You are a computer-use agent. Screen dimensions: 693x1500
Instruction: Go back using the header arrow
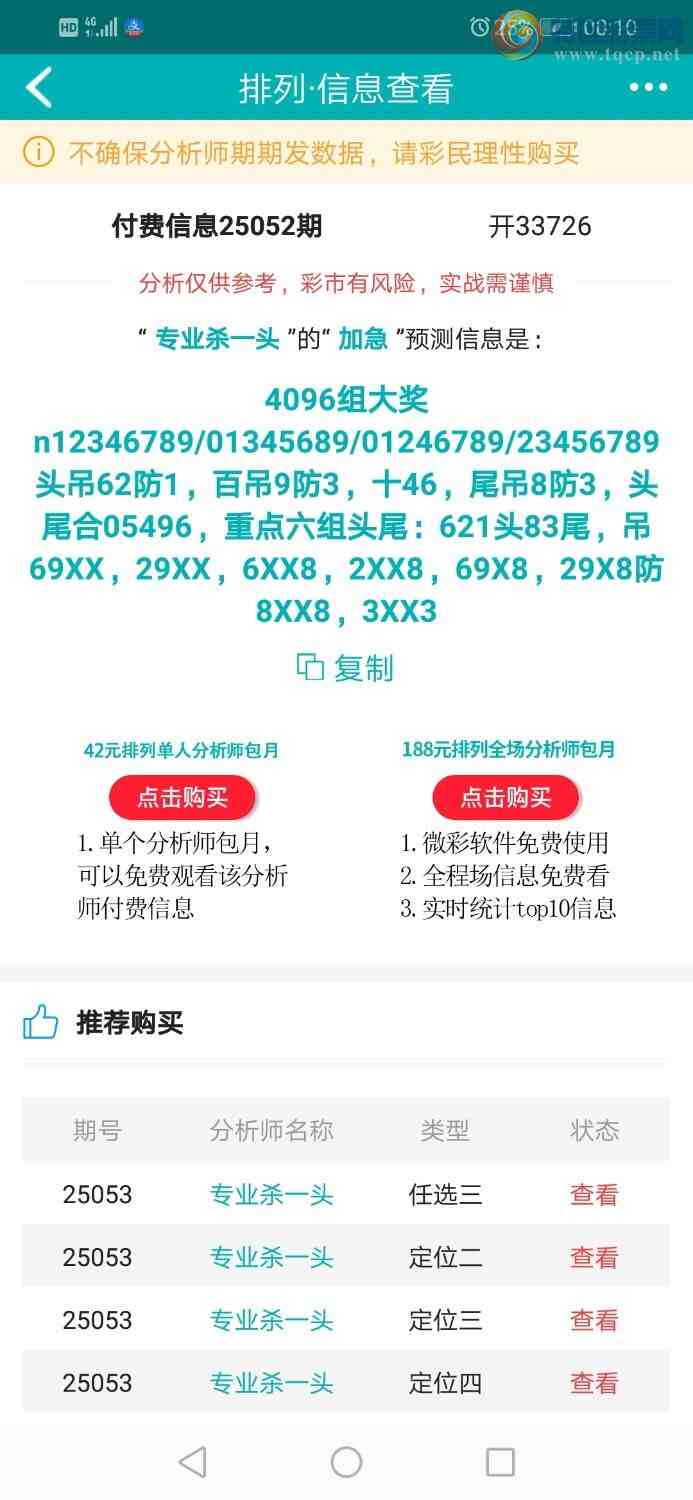tap(39, 88)
